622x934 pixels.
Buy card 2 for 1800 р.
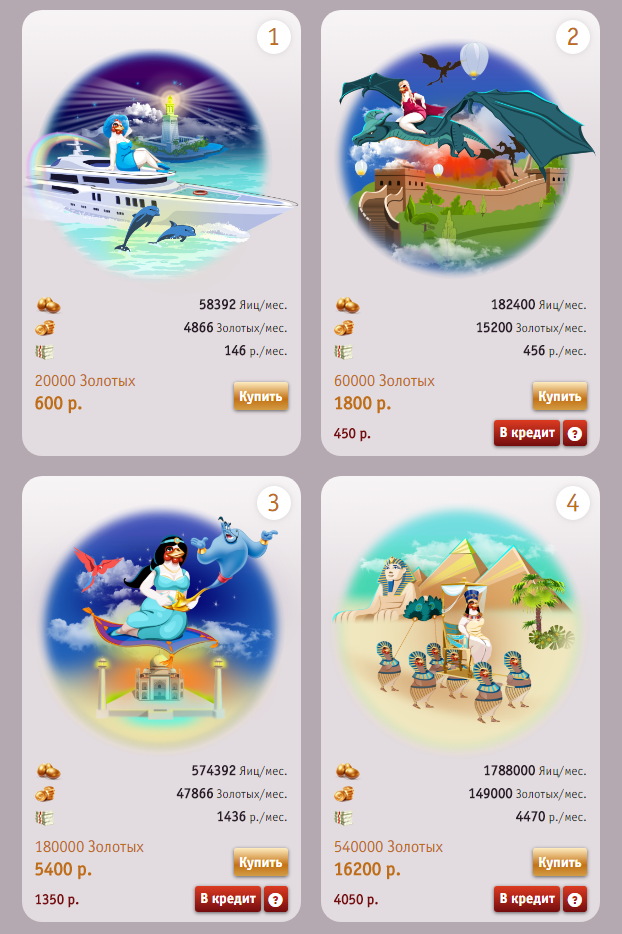[x=560, y=396]
